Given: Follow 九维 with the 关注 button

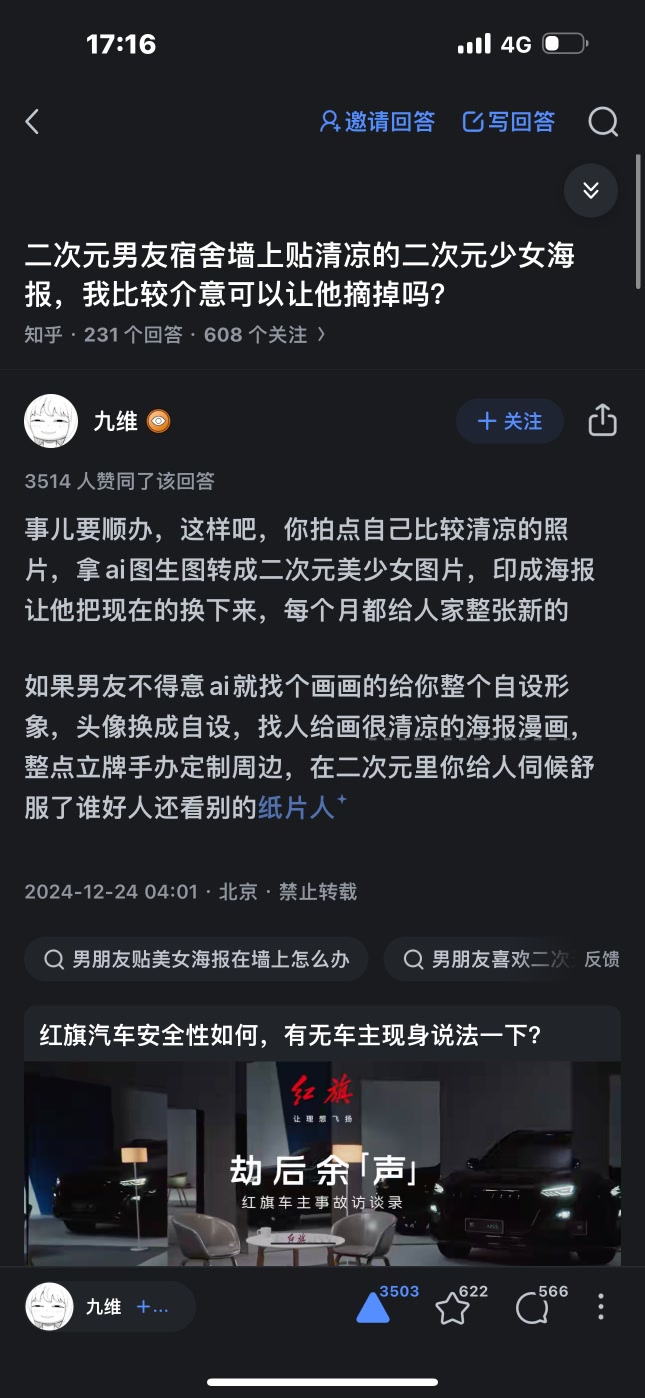Looking at the screenshot, I should [509, 421].
